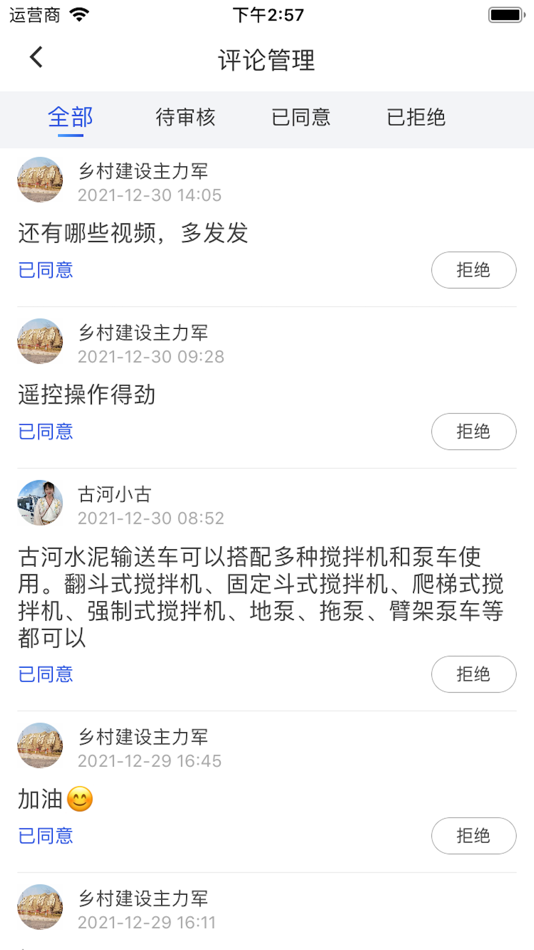Reject the comment 还有哪些视频,多发发
The height and width of the screenshot is (950, 534).
474,270
